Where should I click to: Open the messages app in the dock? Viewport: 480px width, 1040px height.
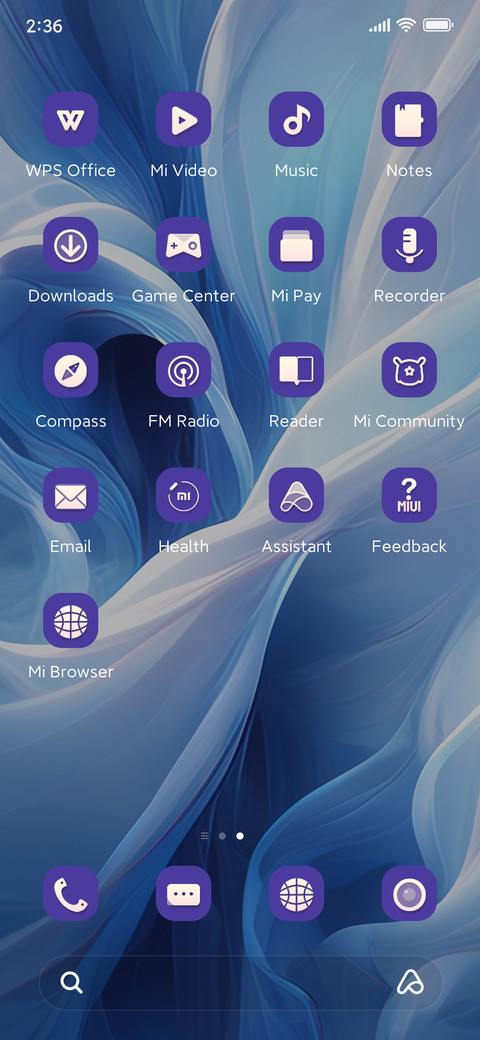click(184, 893)
